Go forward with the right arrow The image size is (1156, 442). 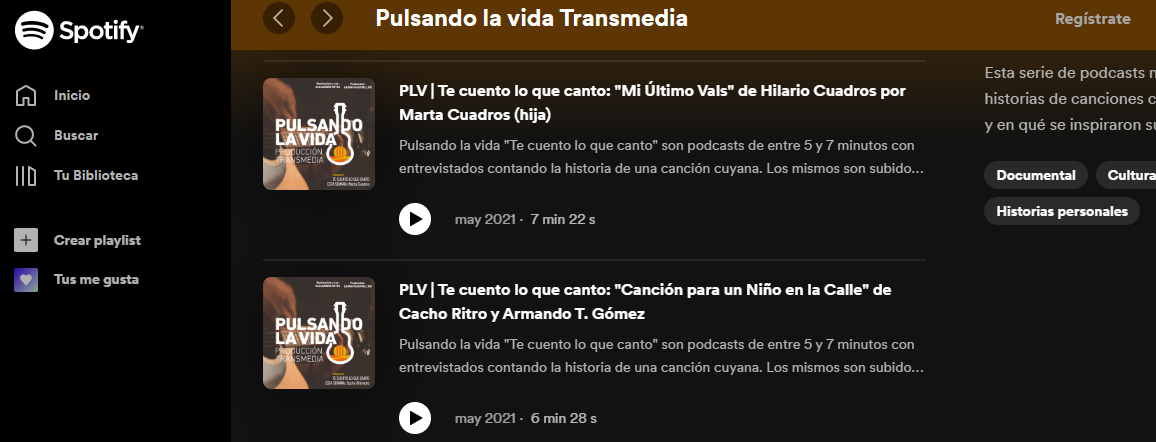pyautogui.click(x=327, y=17)
